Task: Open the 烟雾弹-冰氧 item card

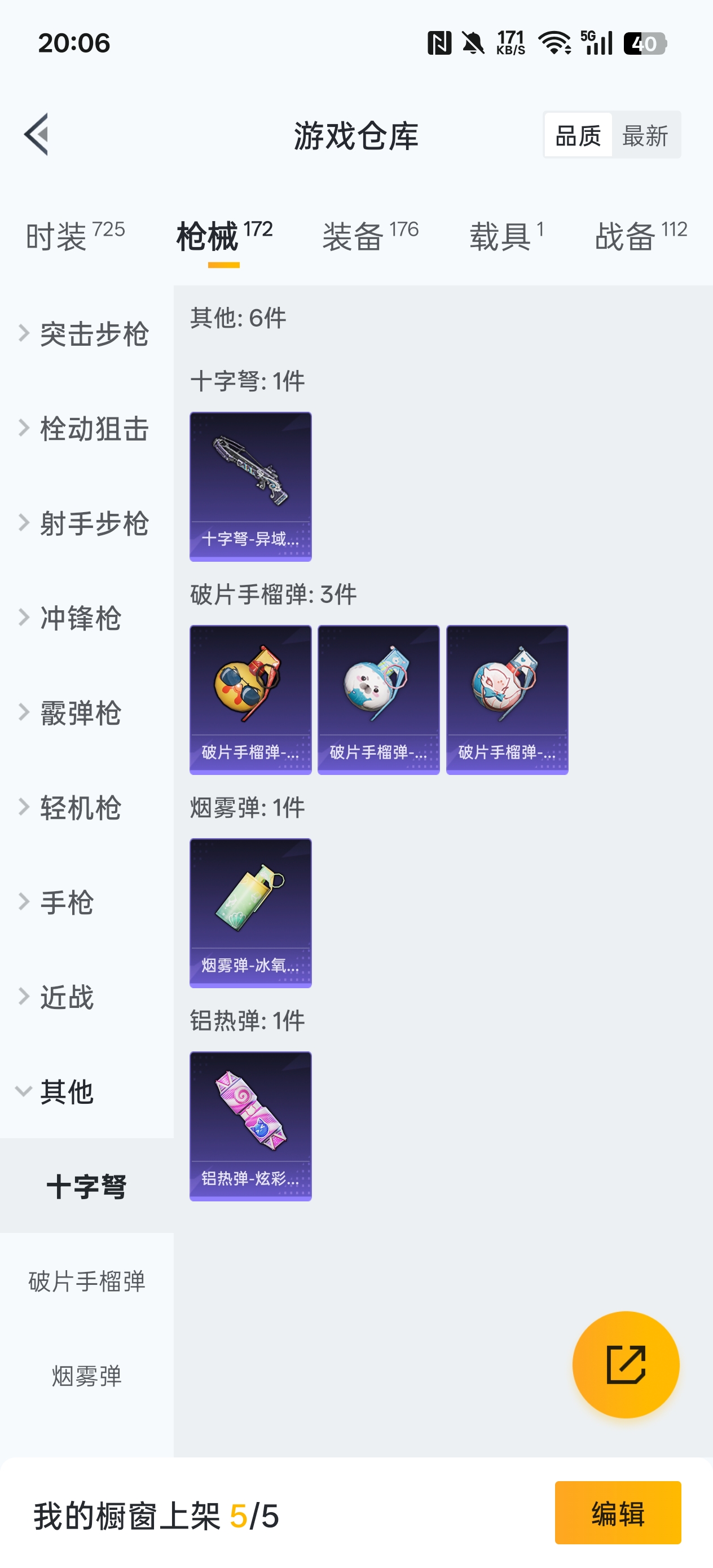Action: coord(250,913)
